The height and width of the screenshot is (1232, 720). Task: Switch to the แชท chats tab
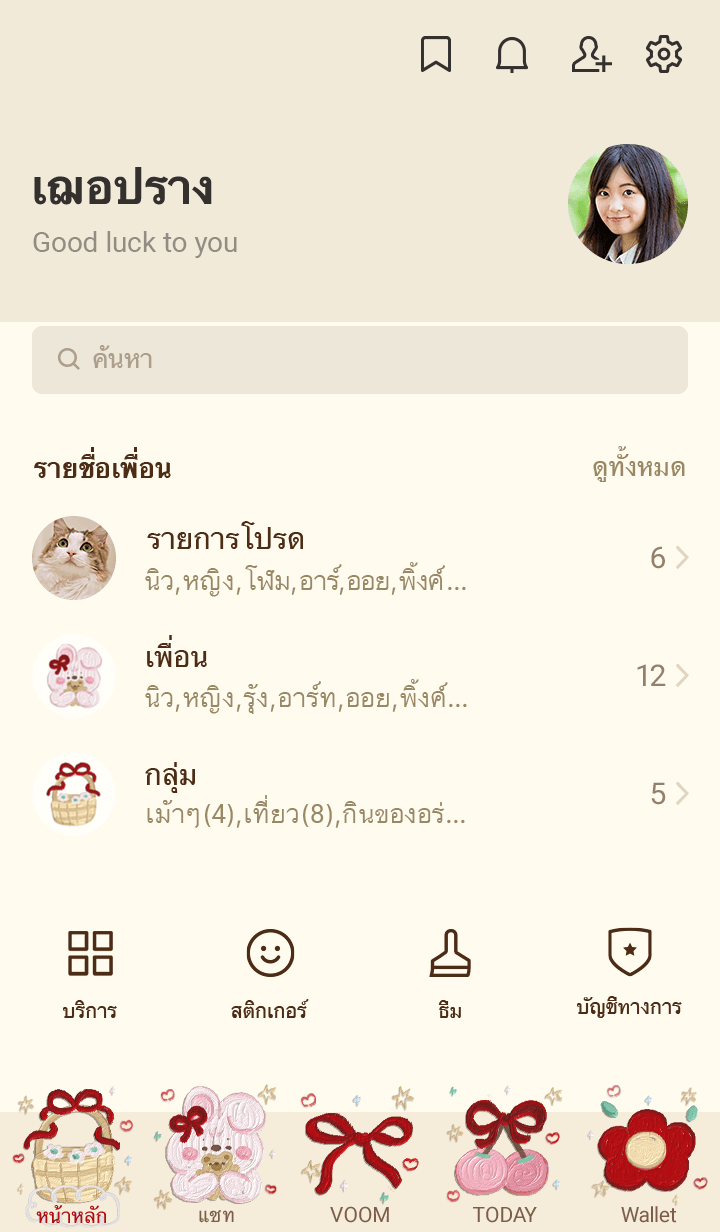pos(216,1160)
